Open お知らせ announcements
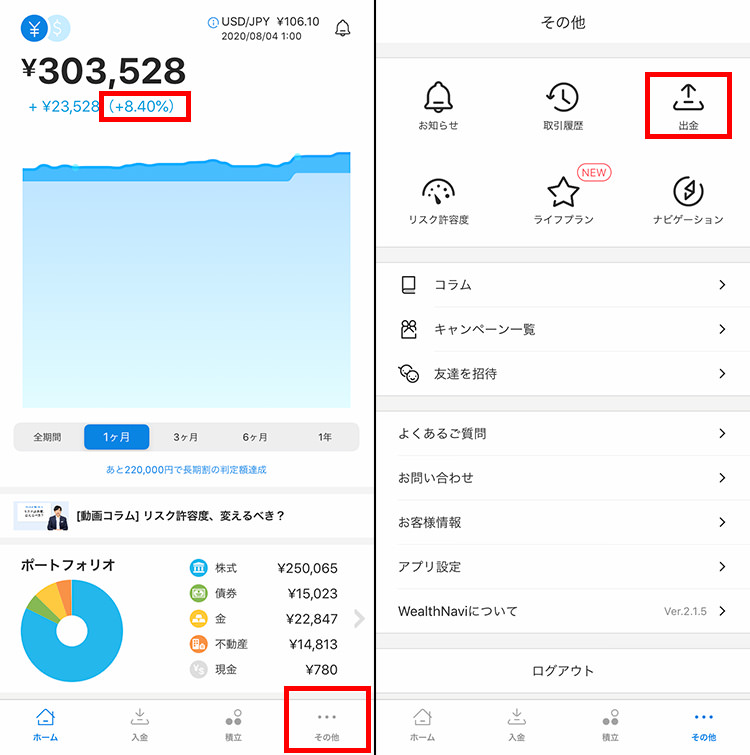The height and width of the screenshot is (755, 750). pos(439,106)
